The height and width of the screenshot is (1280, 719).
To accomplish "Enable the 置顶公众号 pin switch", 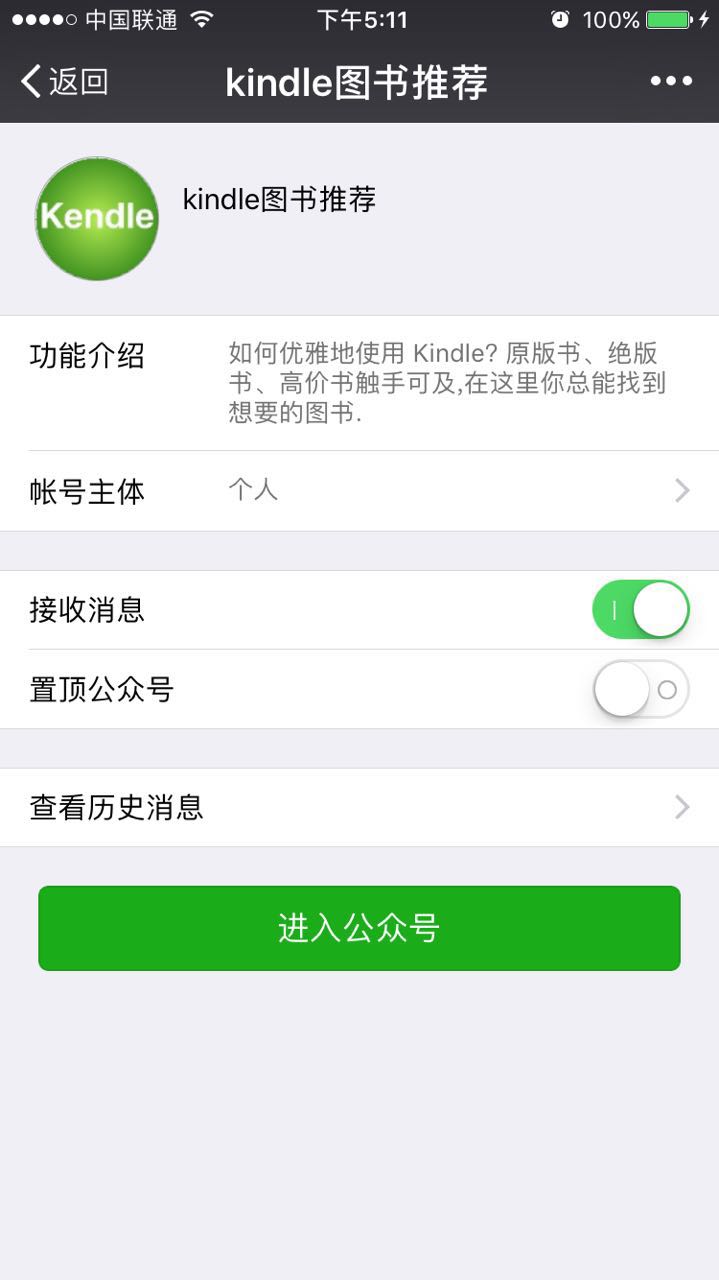I will (641, 689).
